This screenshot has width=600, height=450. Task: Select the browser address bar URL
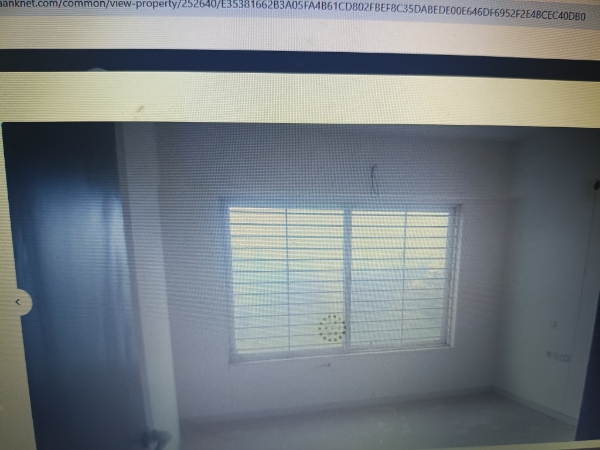[x=290, y=15]
